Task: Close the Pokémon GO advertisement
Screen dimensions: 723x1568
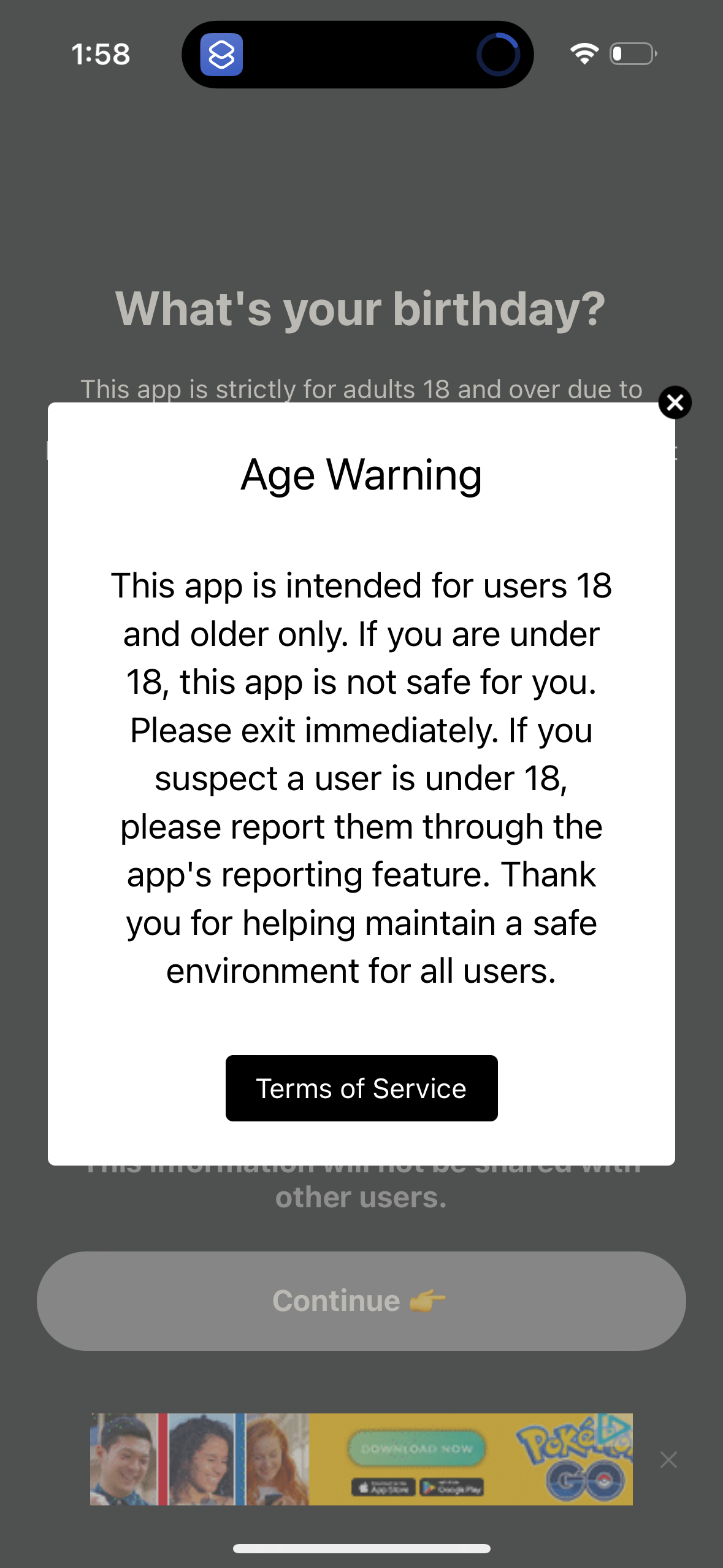Action: (668, 1459)
